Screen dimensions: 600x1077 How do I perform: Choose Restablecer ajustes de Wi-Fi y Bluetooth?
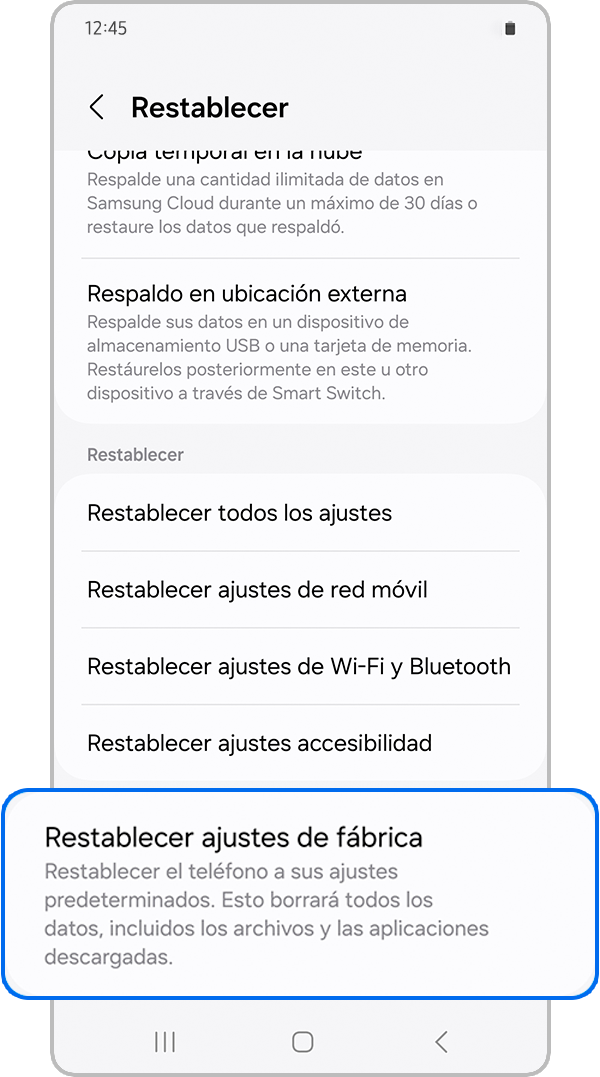[x=300, y=667]
